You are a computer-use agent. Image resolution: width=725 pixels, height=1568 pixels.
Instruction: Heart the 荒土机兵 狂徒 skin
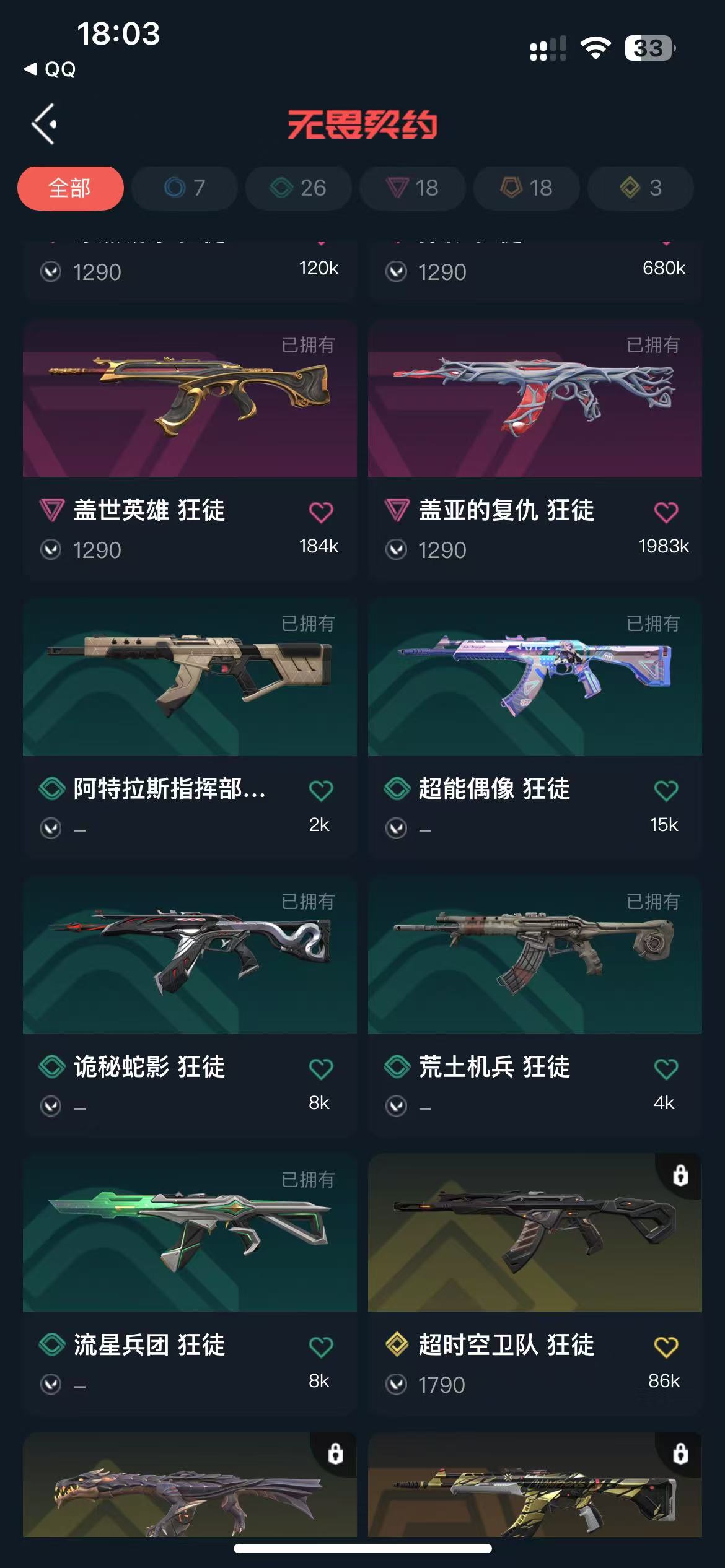pos(666,1068)
